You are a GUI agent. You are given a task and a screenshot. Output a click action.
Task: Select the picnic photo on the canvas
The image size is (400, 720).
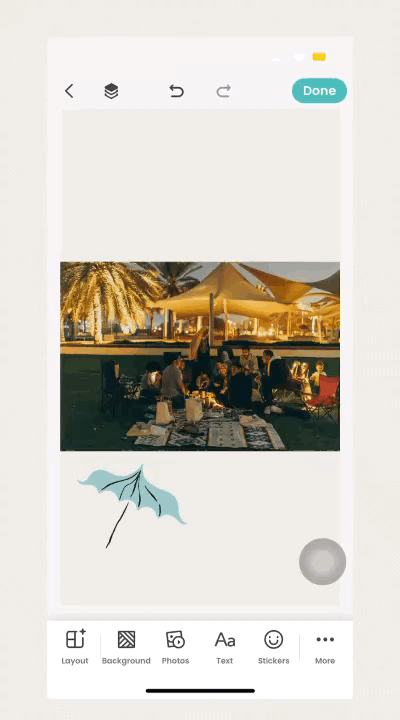click(200, 356)
